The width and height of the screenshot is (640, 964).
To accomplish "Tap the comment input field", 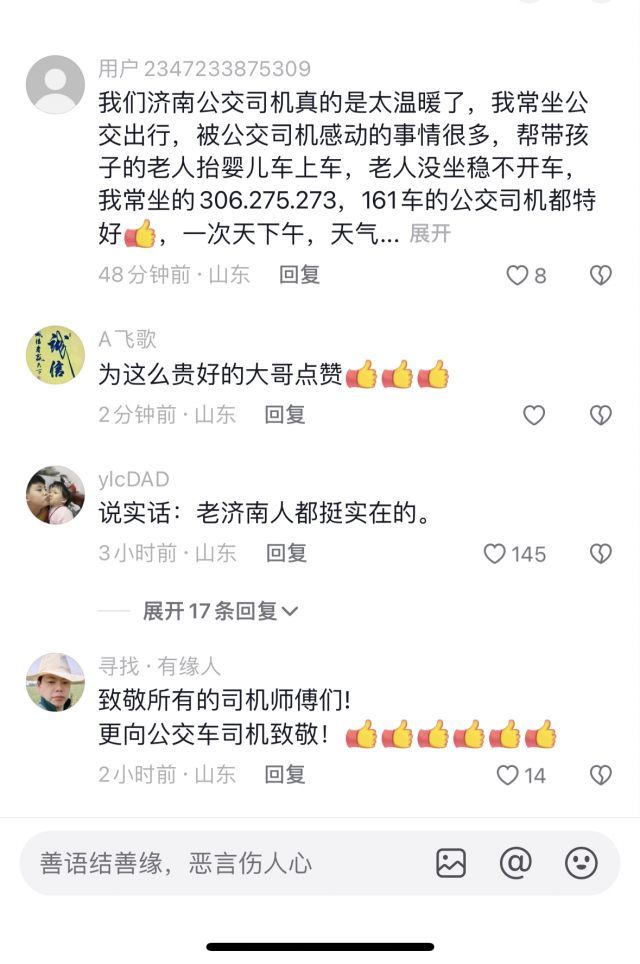I will (x=220, y=863).
